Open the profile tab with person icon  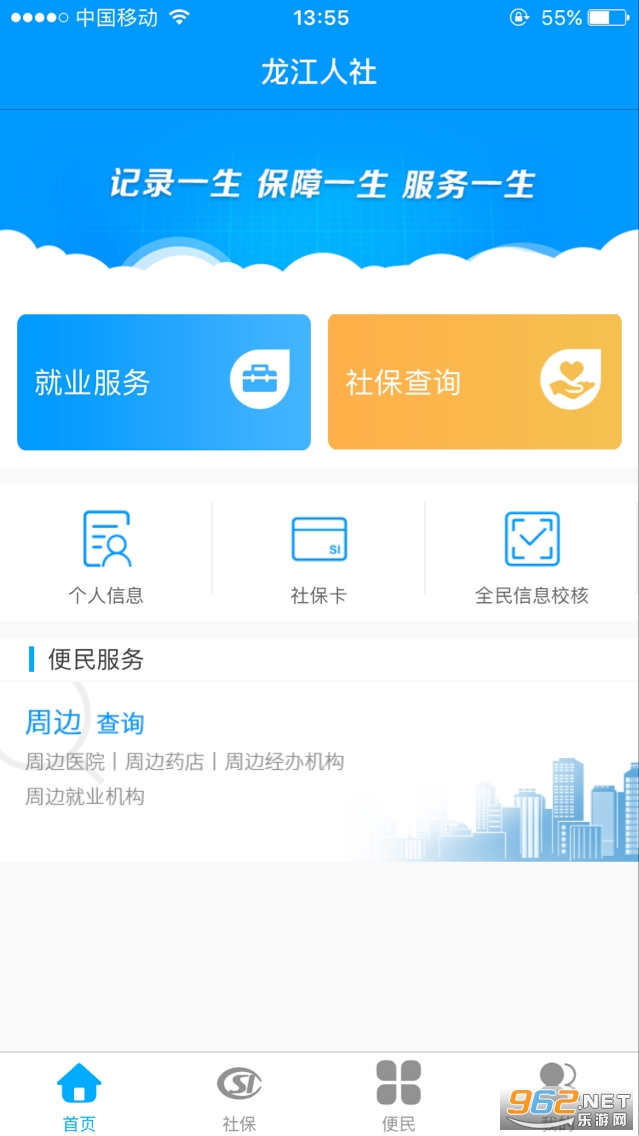point(558,1095)
